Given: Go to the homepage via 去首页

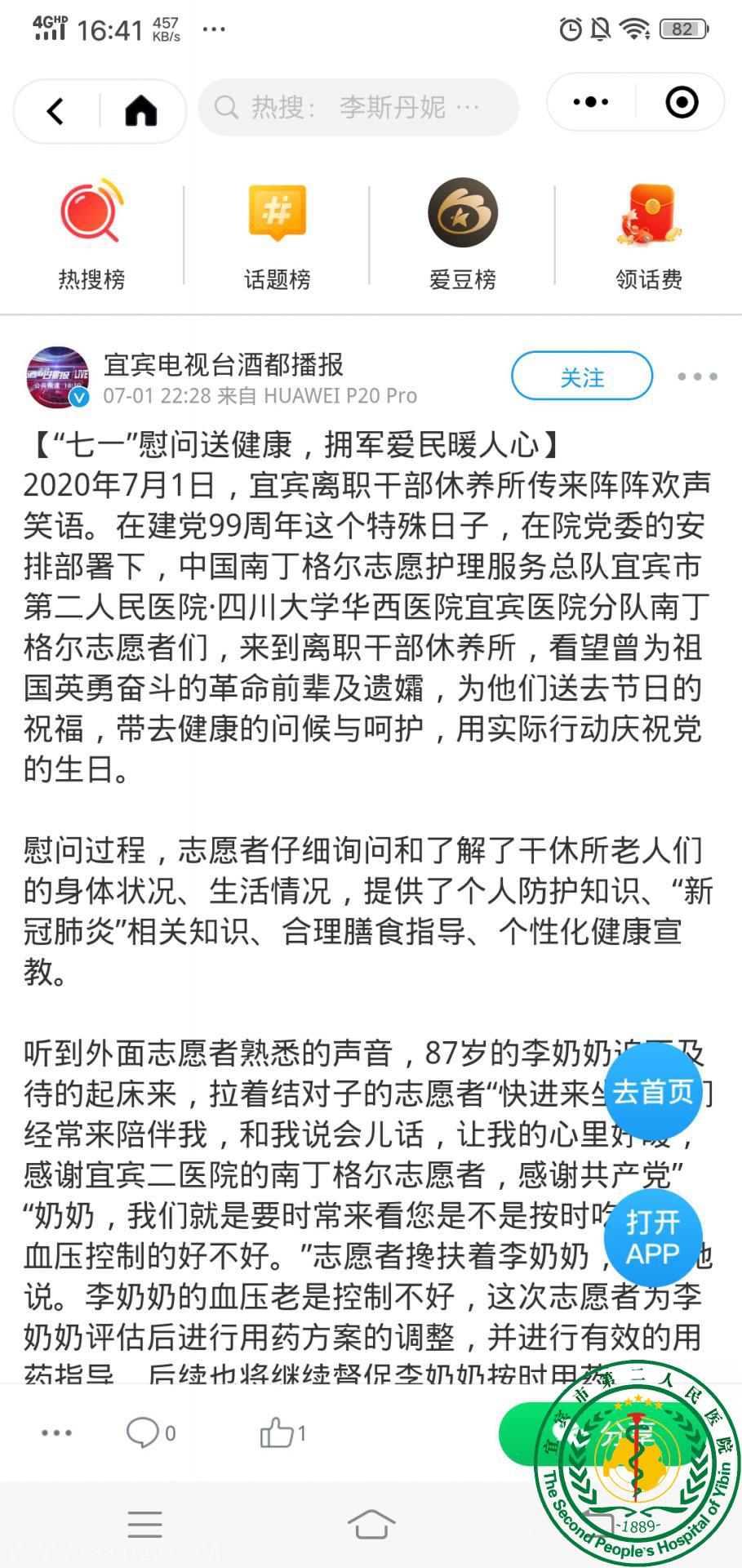Looking at the screenshot, I should click(x=653, y=1092).
